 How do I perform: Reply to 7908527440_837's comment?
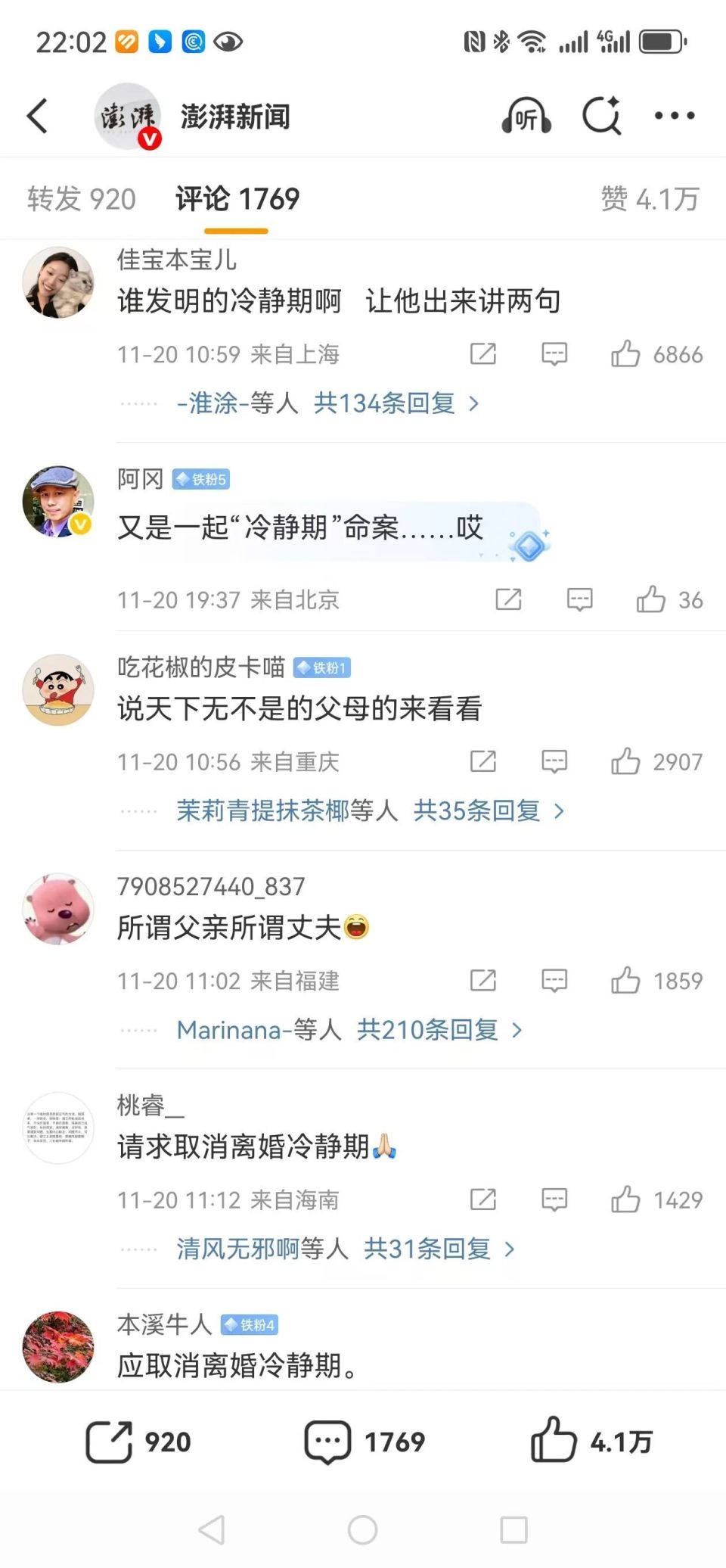point(554,981)
